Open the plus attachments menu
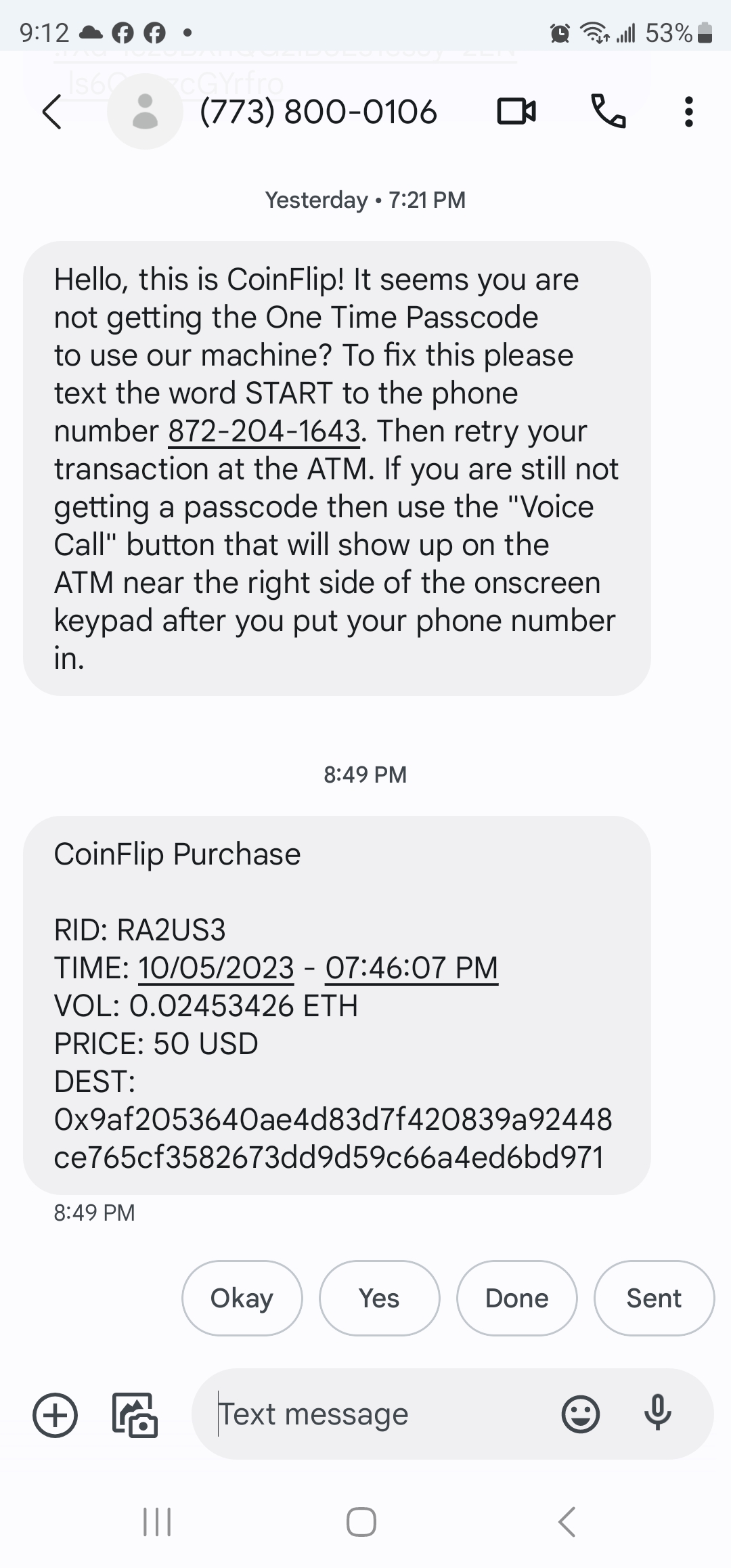This screenshot has height=1568, width=731. pos(56,1415)
